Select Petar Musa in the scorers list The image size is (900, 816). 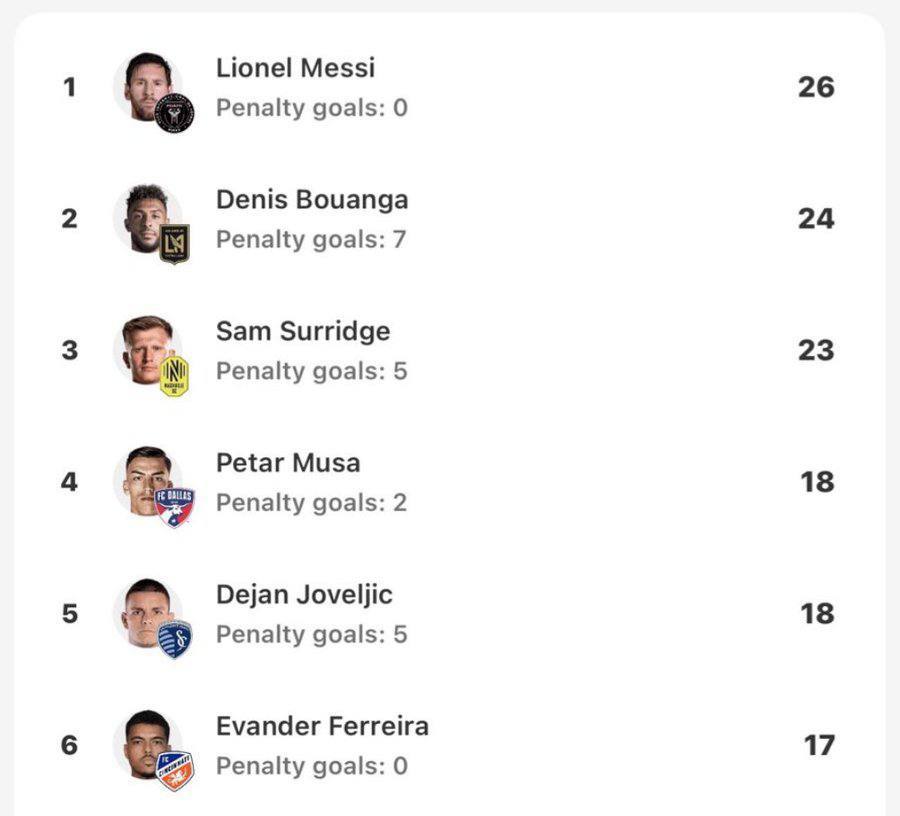point(288,463)
